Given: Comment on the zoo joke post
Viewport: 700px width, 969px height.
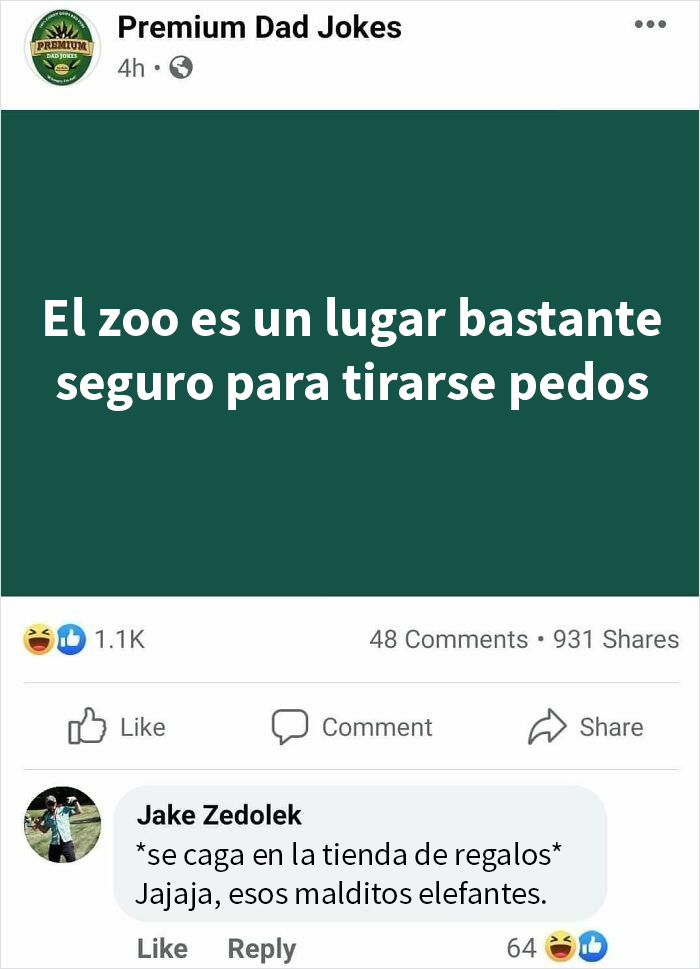Looking at the screenshot, I should (352, 727).
